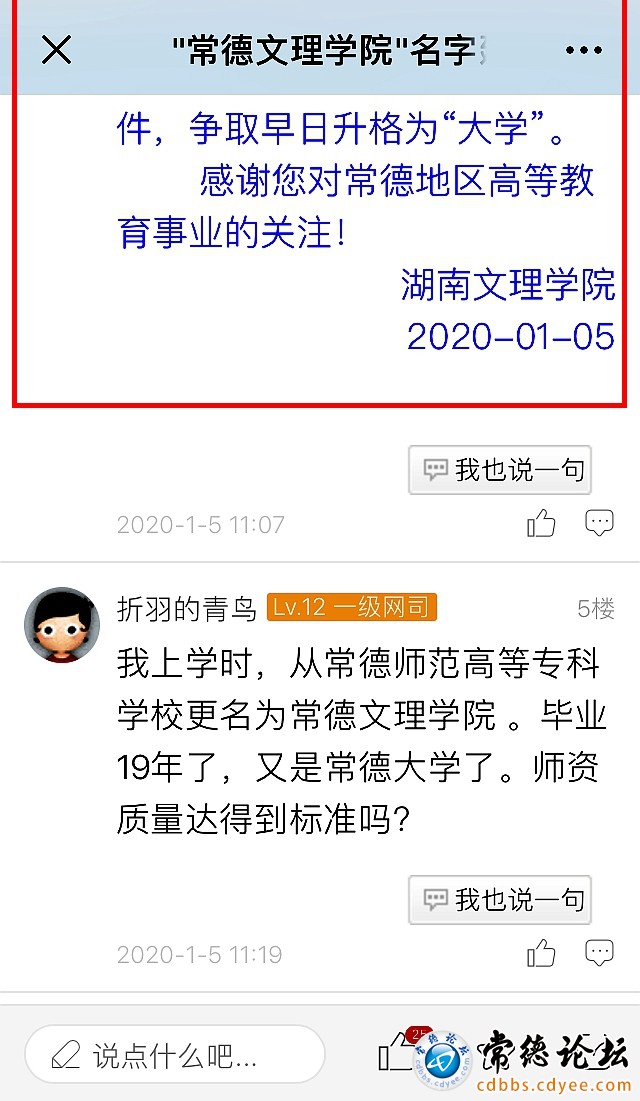This screenshot has width=640, height=1101.
Task: Like the post dated 2020-1-5 11:07
Action: (541, 523)
